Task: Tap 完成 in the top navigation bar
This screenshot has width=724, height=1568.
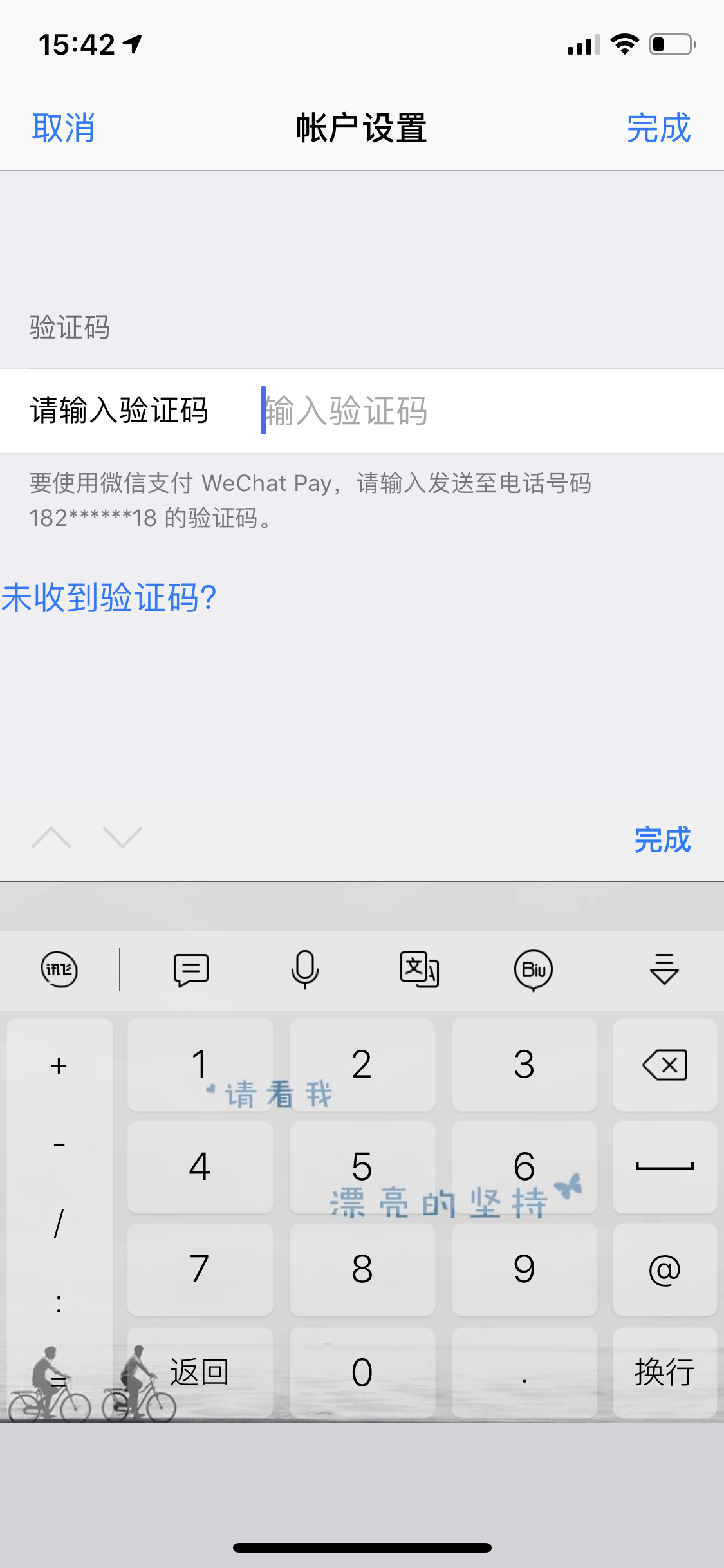Action: point(658,128)
